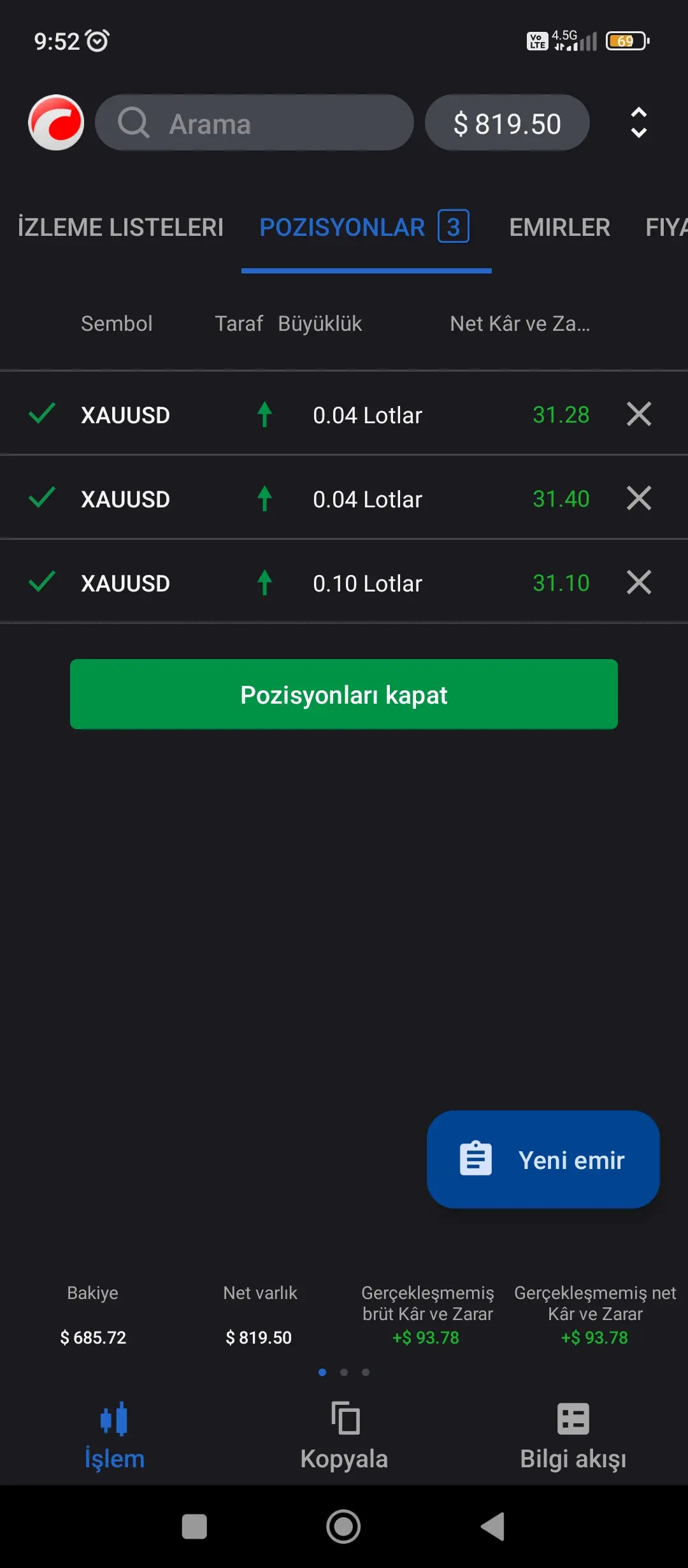Close the 0.10 Lotlar XAUUSD position
This screenshot has width=688, height=1568.
638,583
